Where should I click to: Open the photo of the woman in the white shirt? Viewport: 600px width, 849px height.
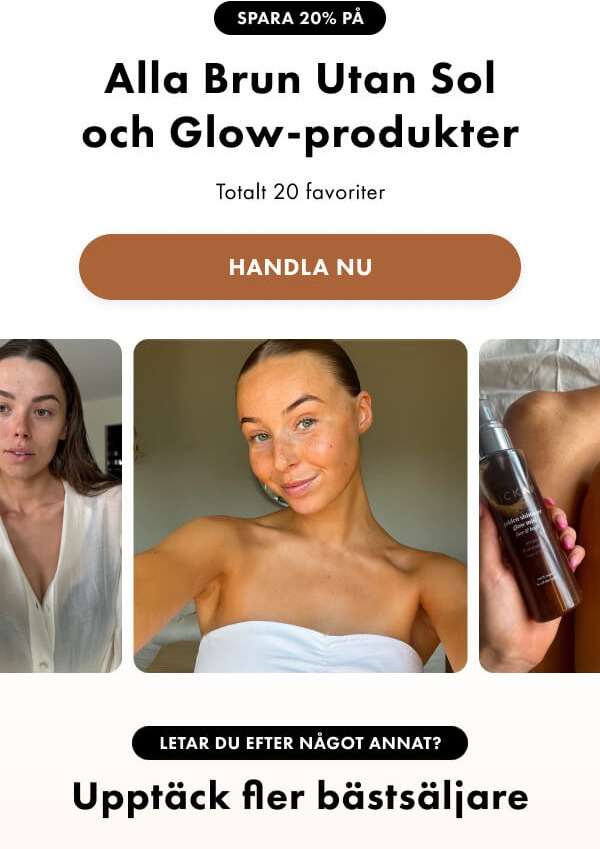pos(60,505)
